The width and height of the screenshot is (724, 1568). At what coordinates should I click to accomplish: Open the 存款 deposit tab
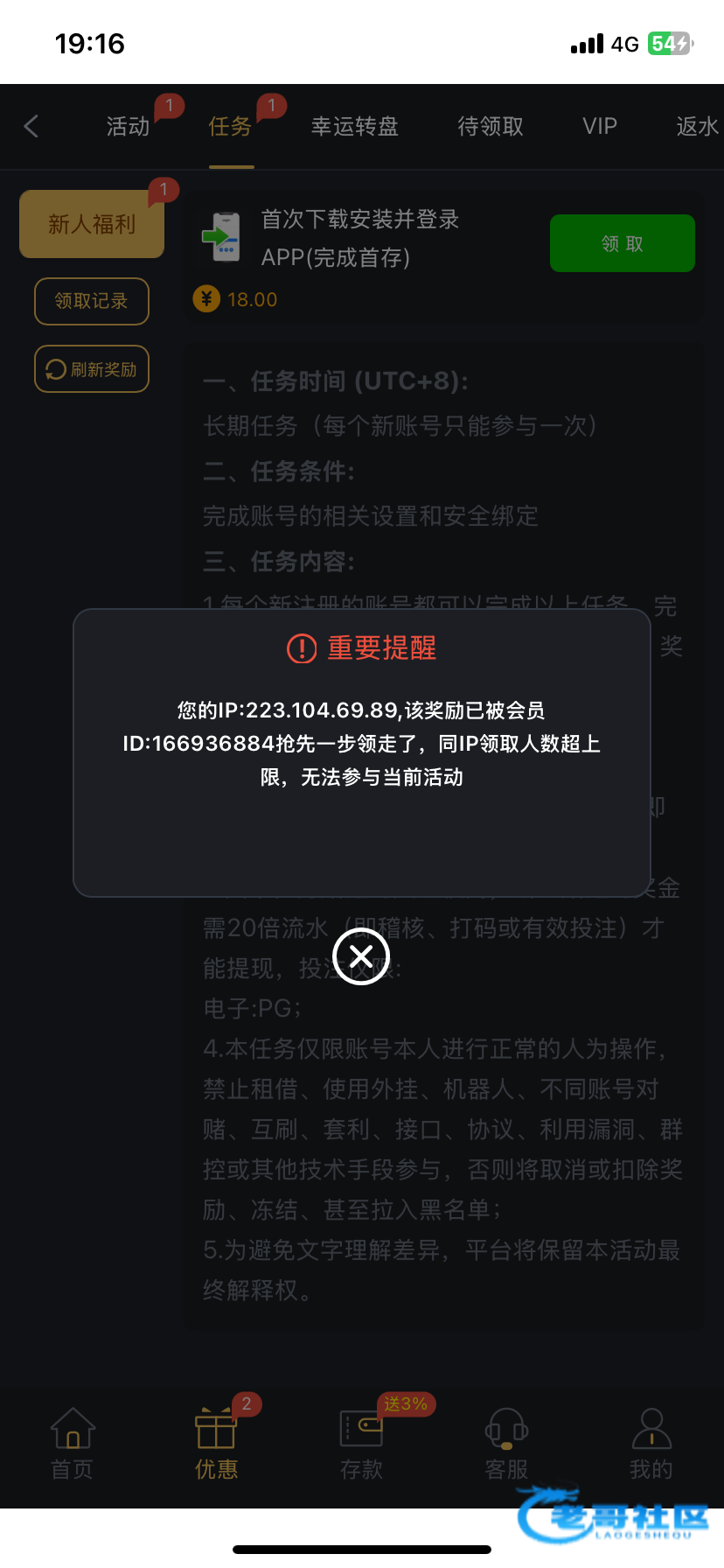[362, 1444]
